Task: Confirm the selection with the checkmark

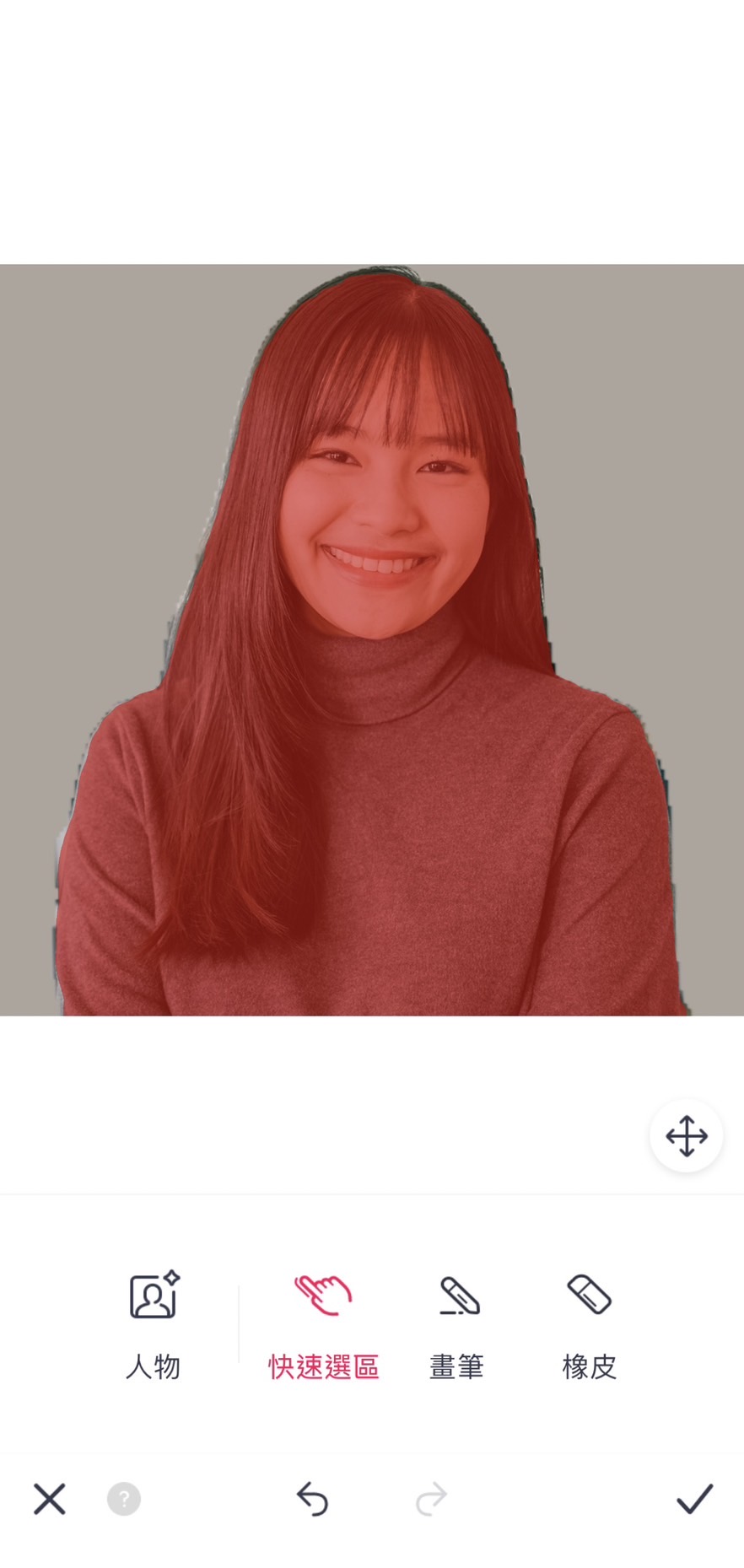Action: click(x=694, y=1499)
